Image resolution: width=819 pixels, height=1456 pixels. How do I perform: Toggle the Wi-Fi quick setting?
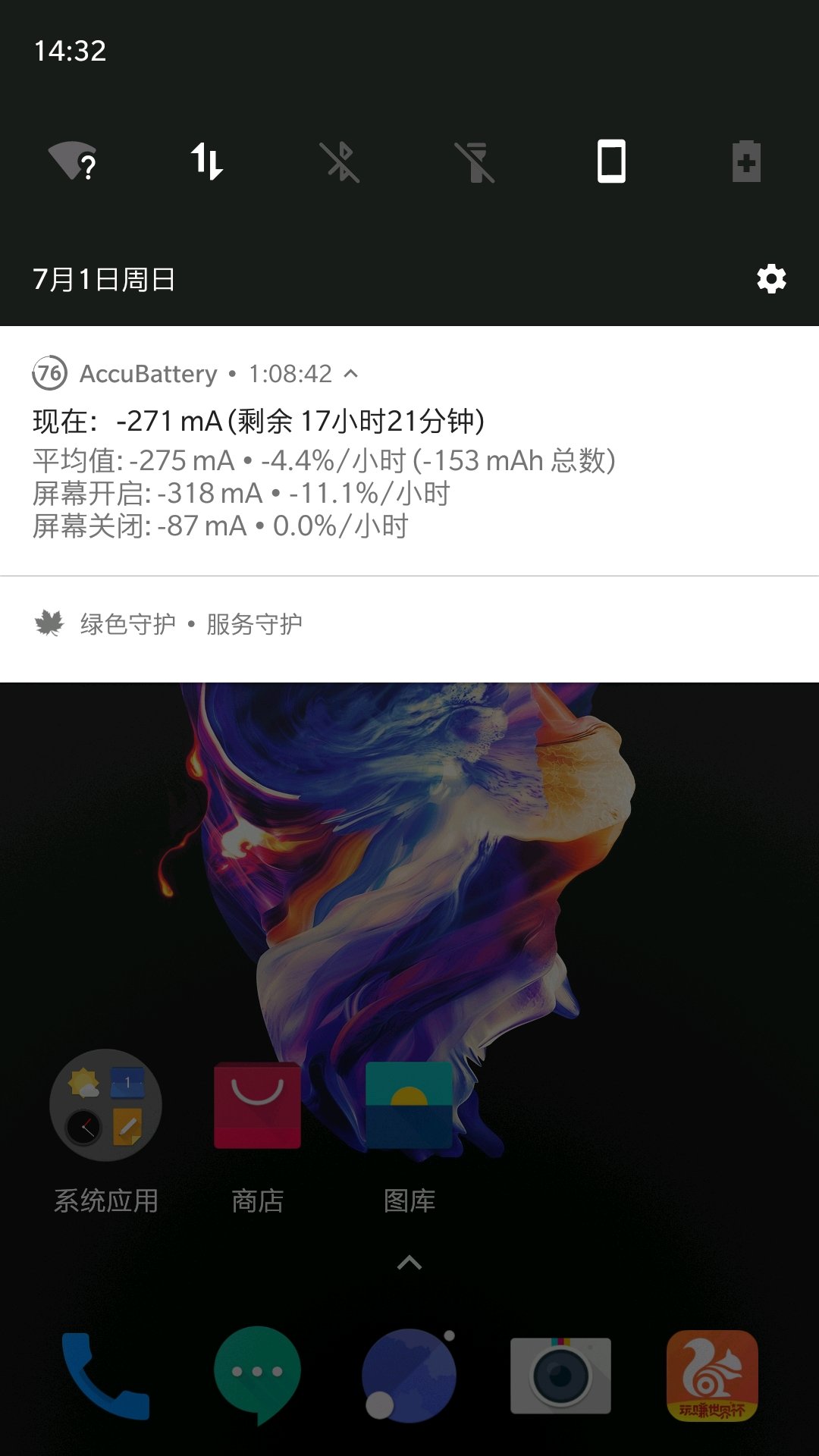[x=73, y=161]
